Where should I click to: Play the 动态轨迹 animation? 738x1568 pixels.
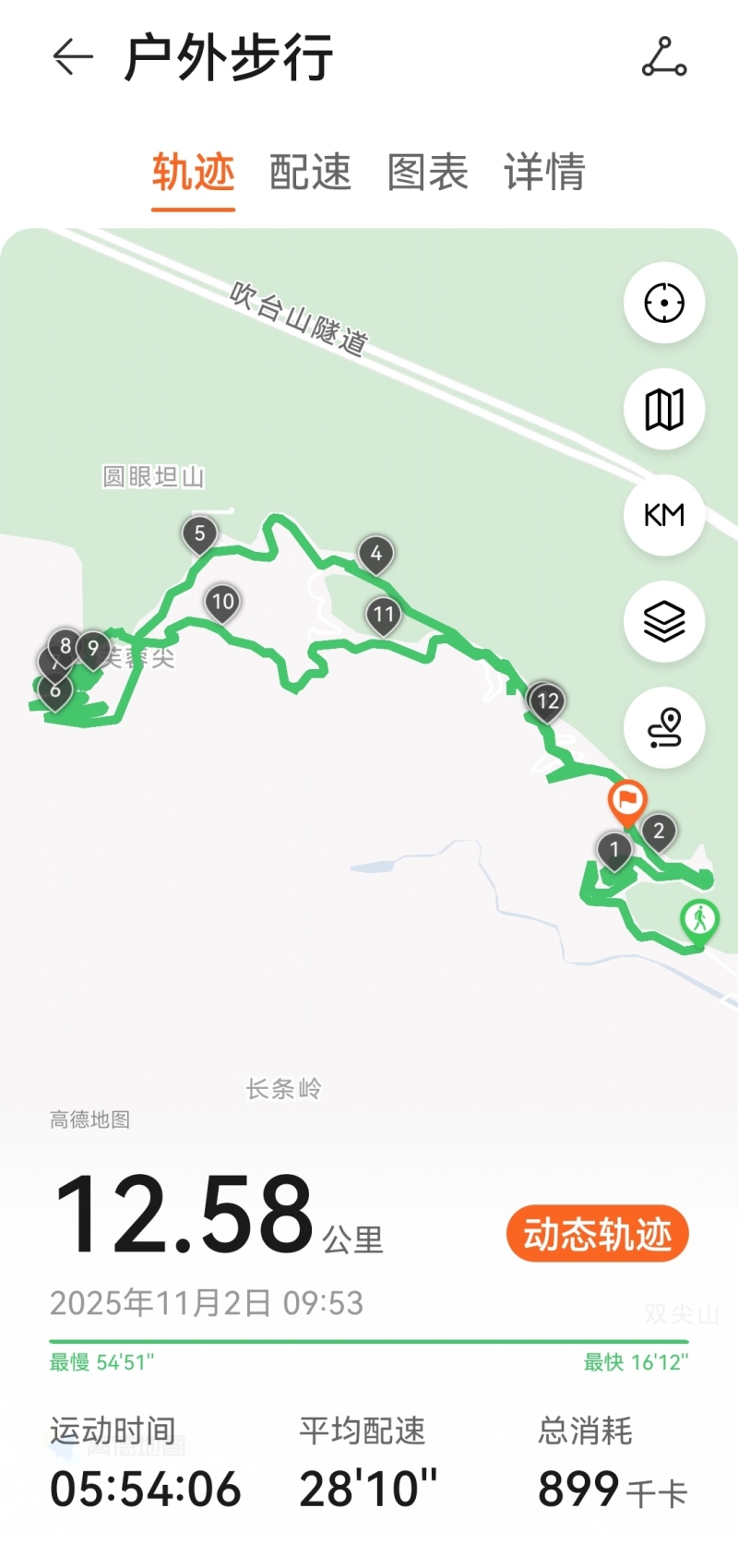[597, 1234]
